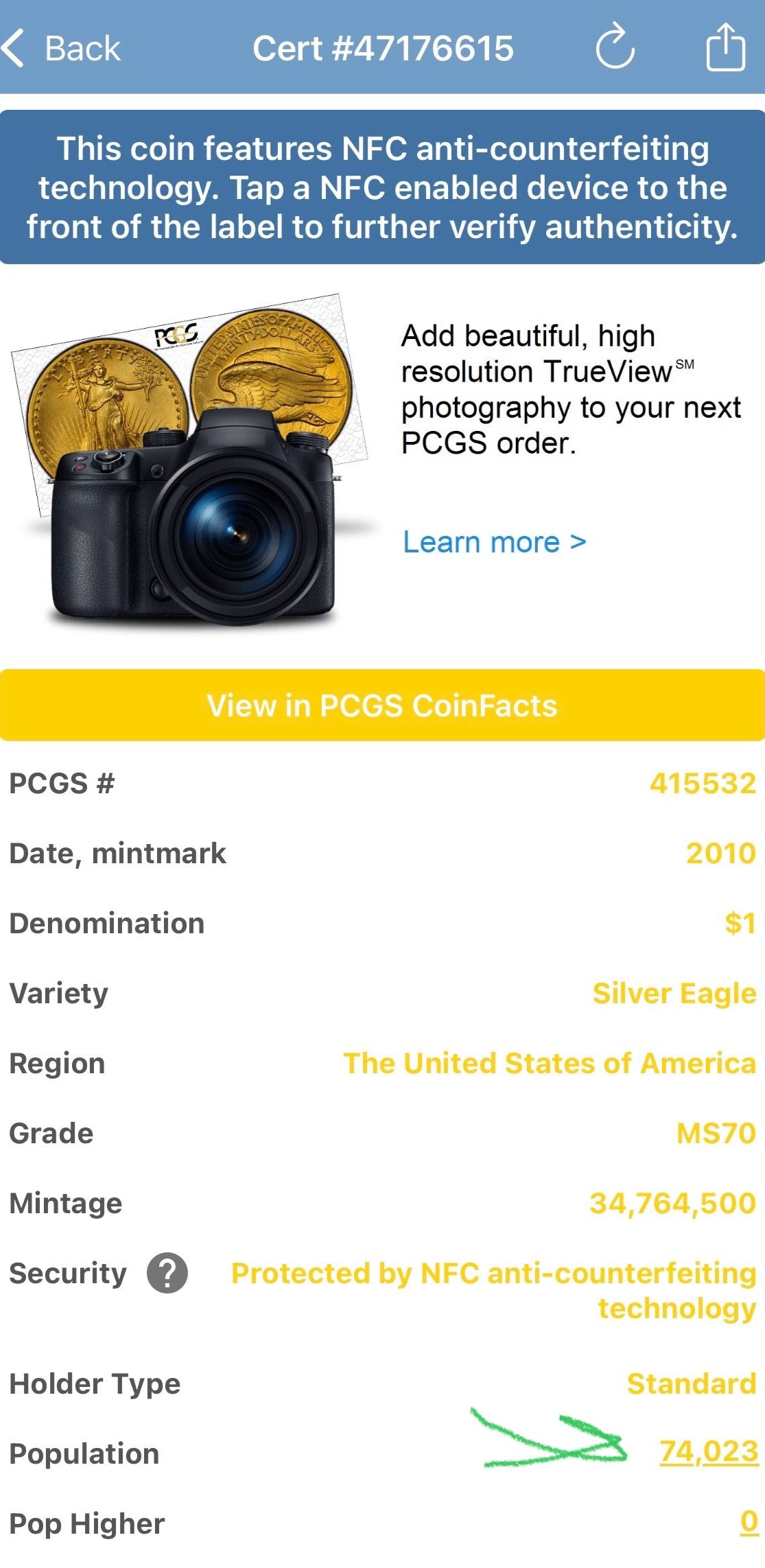Open the population count 74,023
Screen dimensions: 765x1568
click(708, 1451)
